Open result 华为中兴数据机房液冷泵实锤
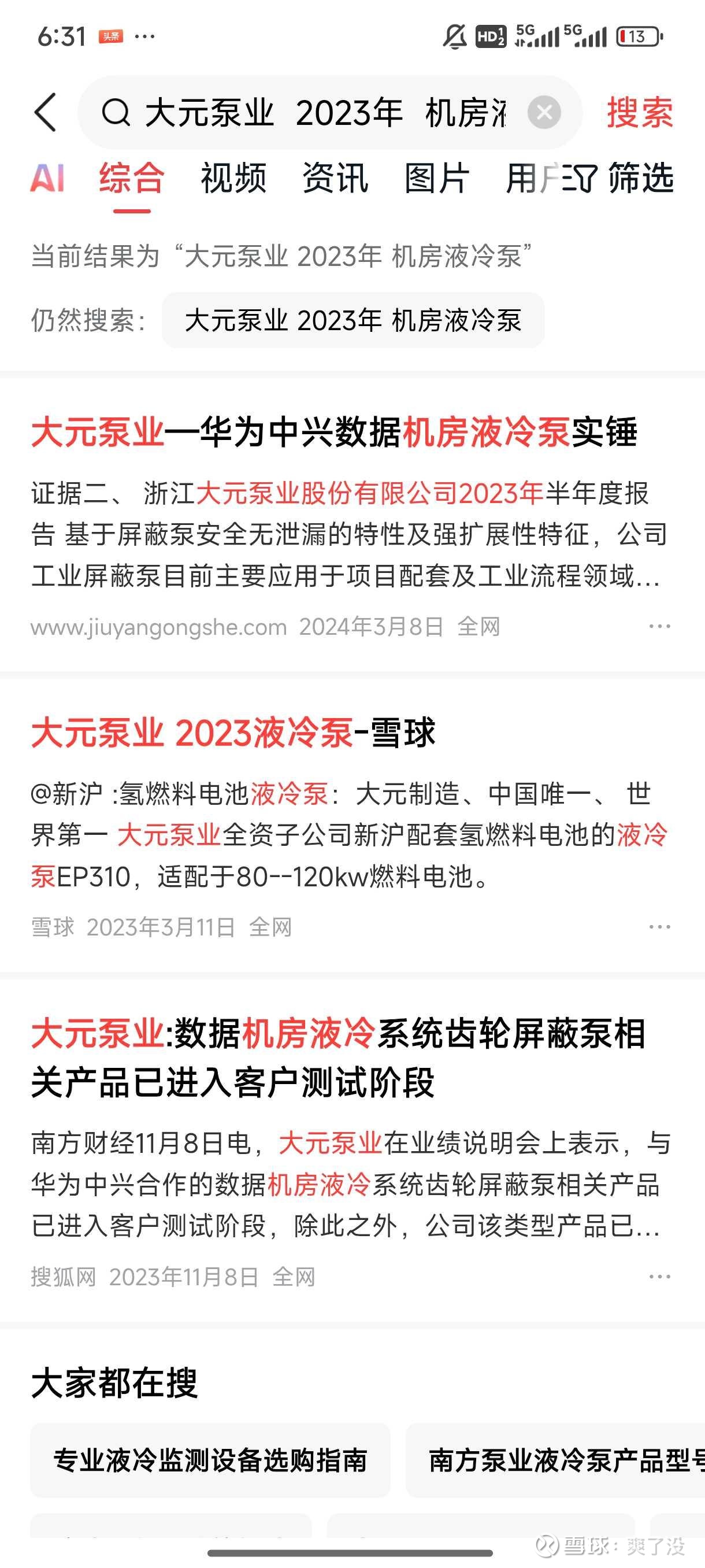This screenshot has width=705, height=1568. pyautogui.click(x=334, y=432)
